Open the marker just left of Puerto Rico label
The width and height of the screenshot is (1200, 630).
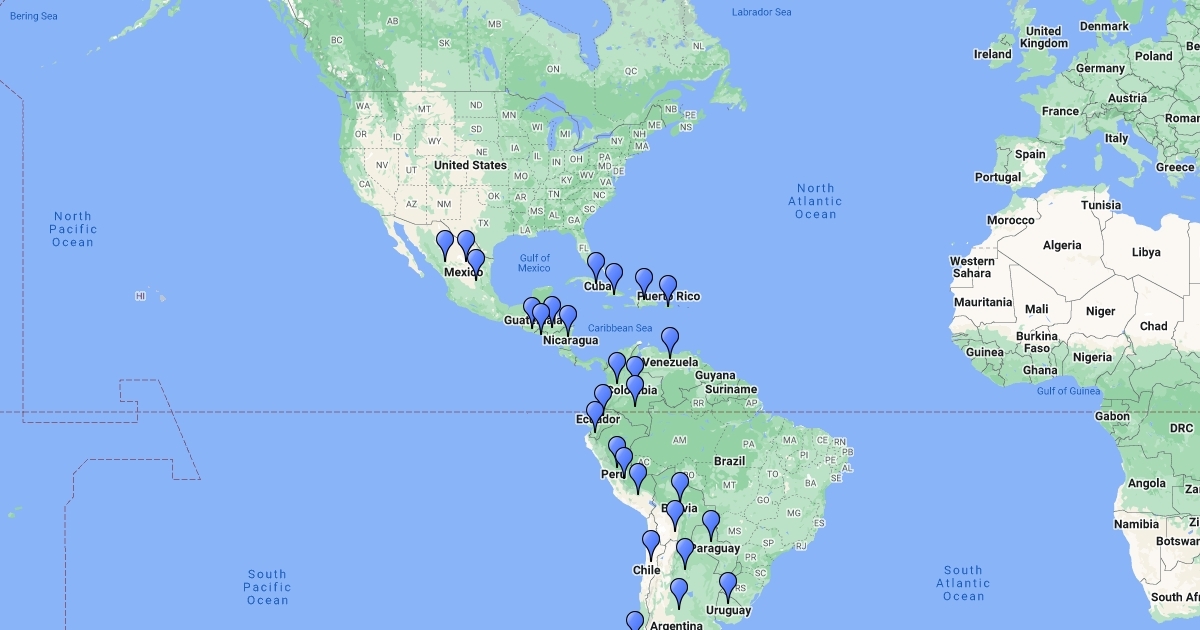(x=644, y=282)
